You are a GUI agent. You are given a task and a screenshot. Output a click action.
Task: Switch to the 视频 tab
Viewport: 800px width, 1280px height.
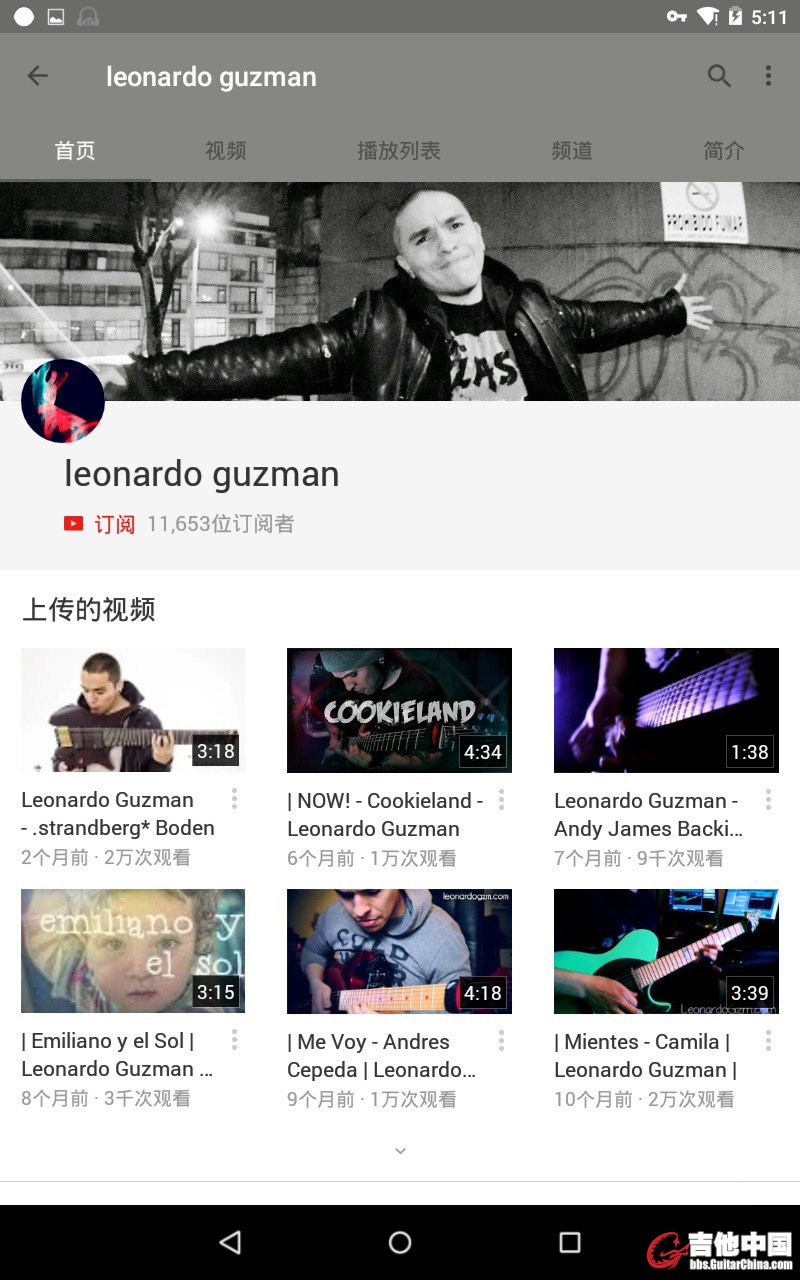click(x=226, y=151)
